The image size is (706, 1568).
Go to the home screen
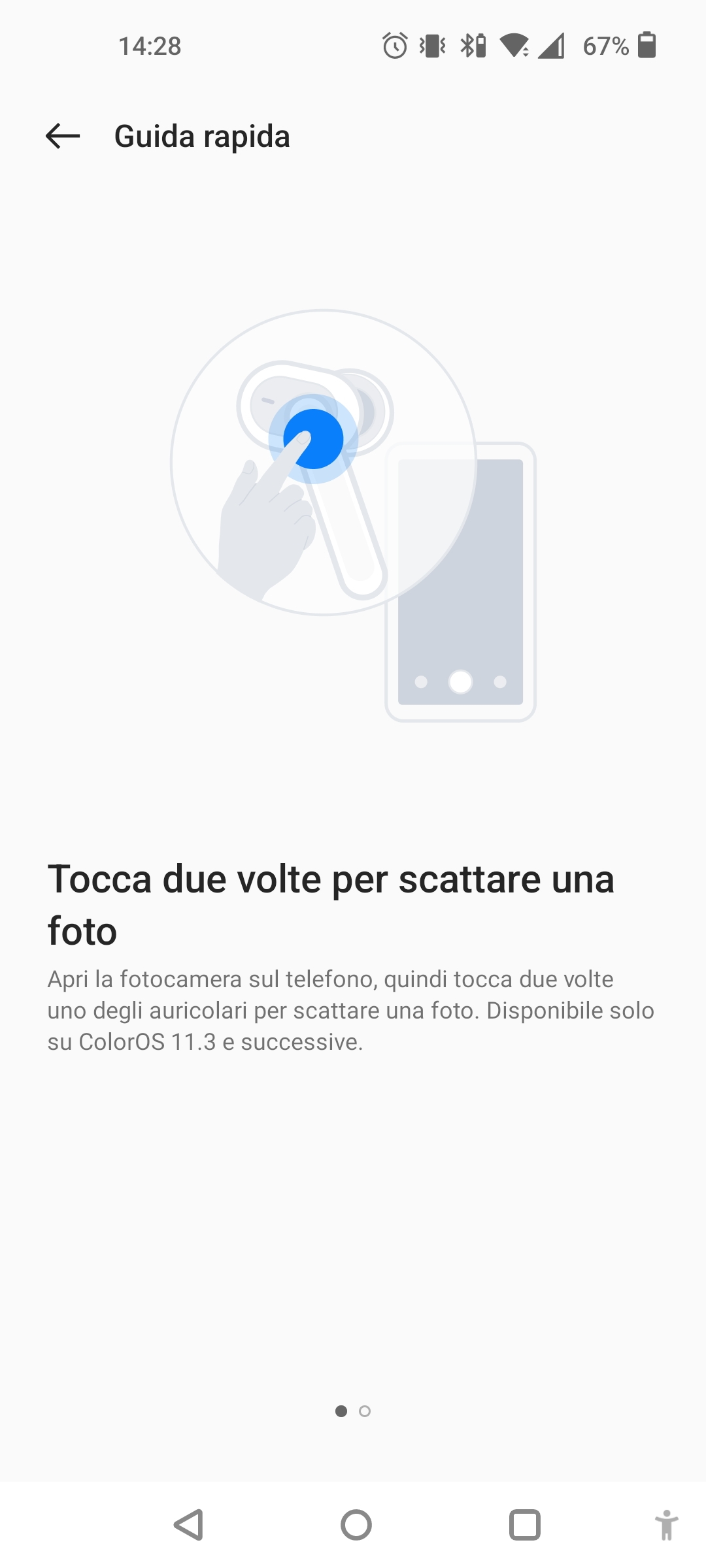pyautogui.click(x=356, y=1526)
